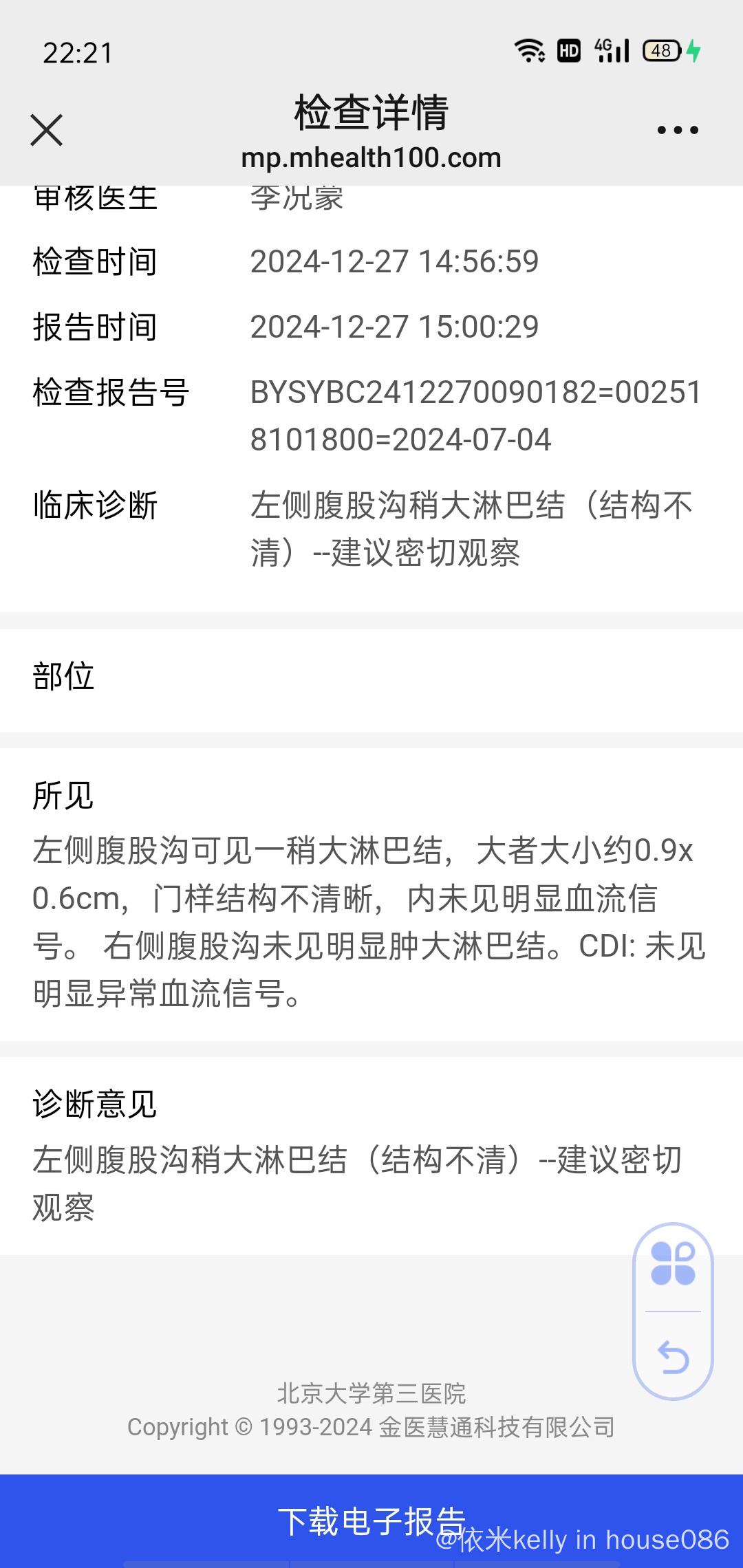The image size is (743, 1568).
Task: Open the three-dot more options menu
Action: pyautogui.click(x=678, y=130)
